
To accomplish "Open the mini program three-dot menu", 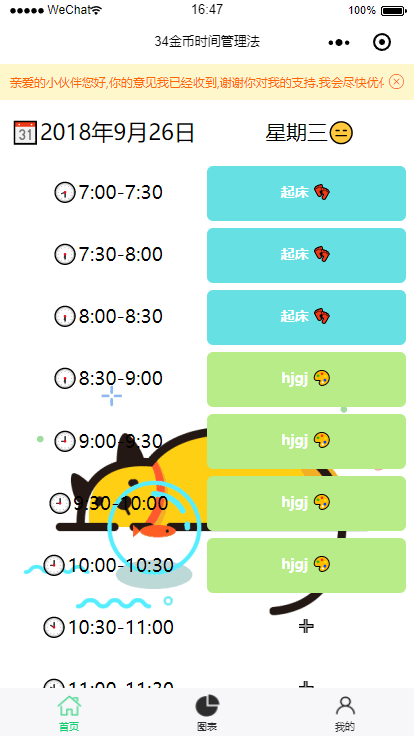I will pos(339,43).
